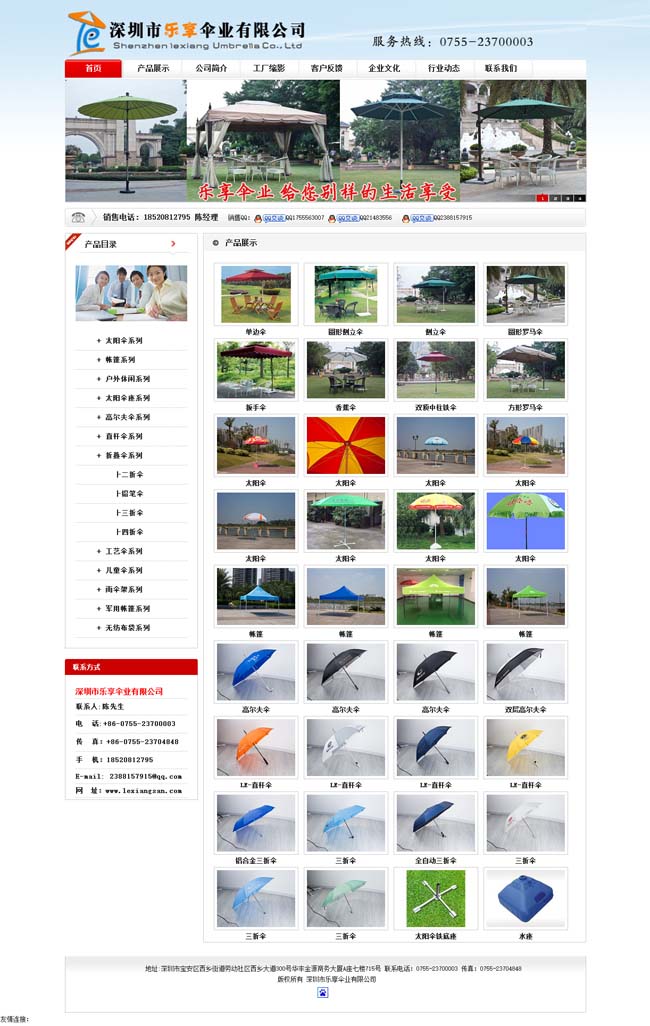Tap the red arrow beside 产品目录
This screenshot has width=650, height=1026.
173,243
